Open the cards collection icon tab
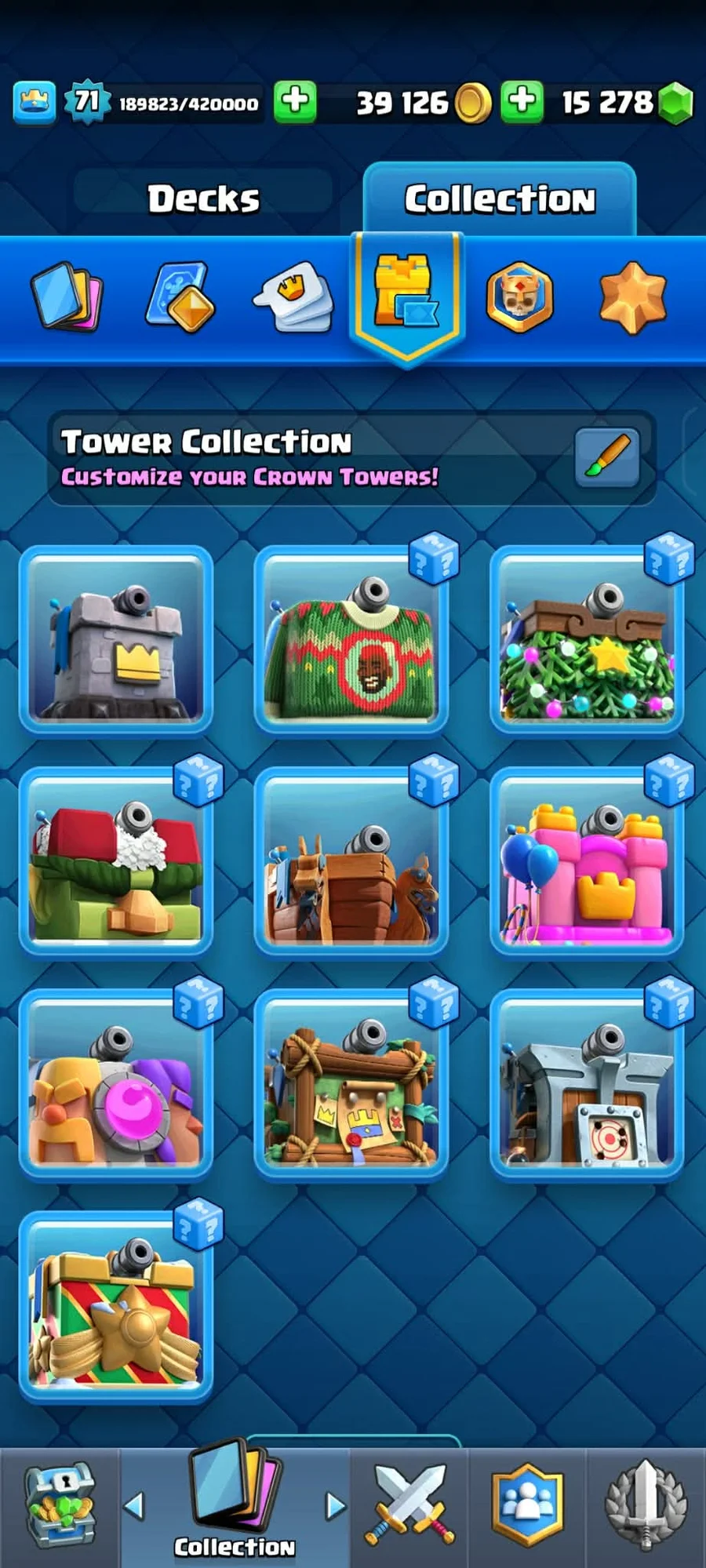 (x=67, y=297)
